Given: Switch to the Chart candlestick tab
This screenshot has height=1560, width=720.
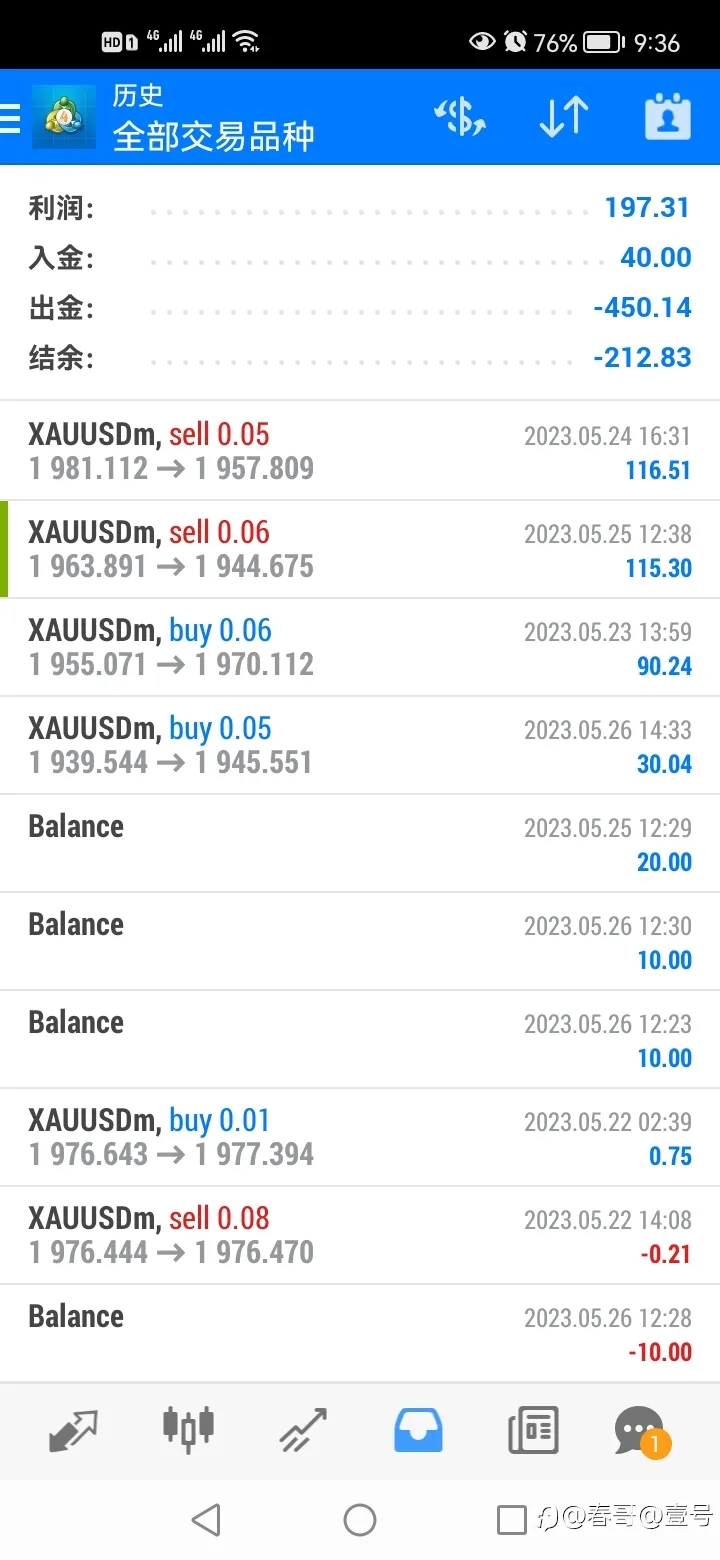Looking at the screenshot, I should pyautogui.click(x=188, y=1428).
